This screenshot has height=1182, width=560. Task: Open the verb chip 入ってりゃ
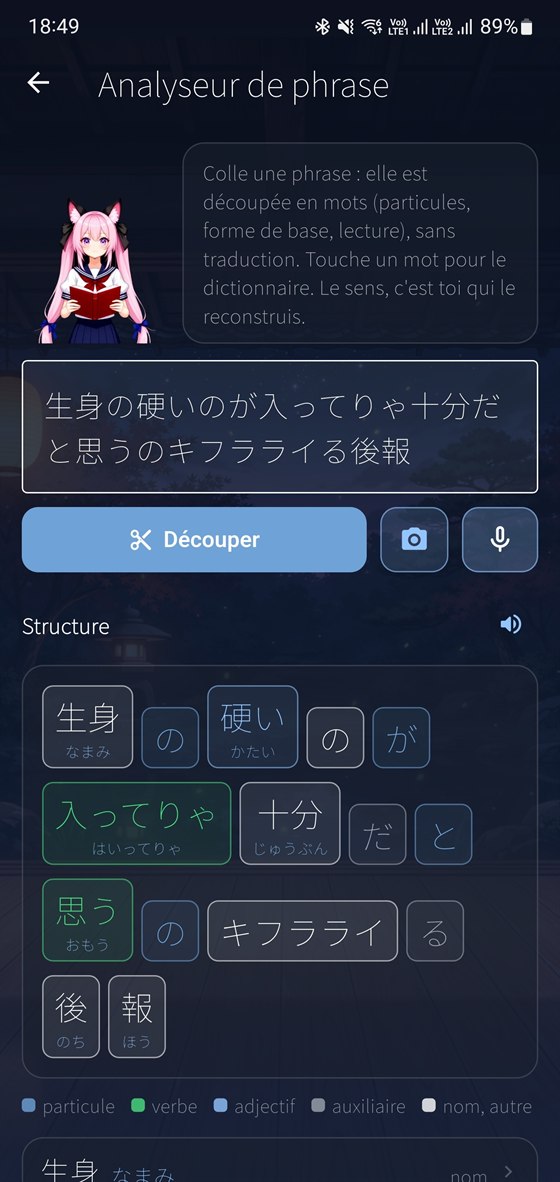[x=136, y=823]
